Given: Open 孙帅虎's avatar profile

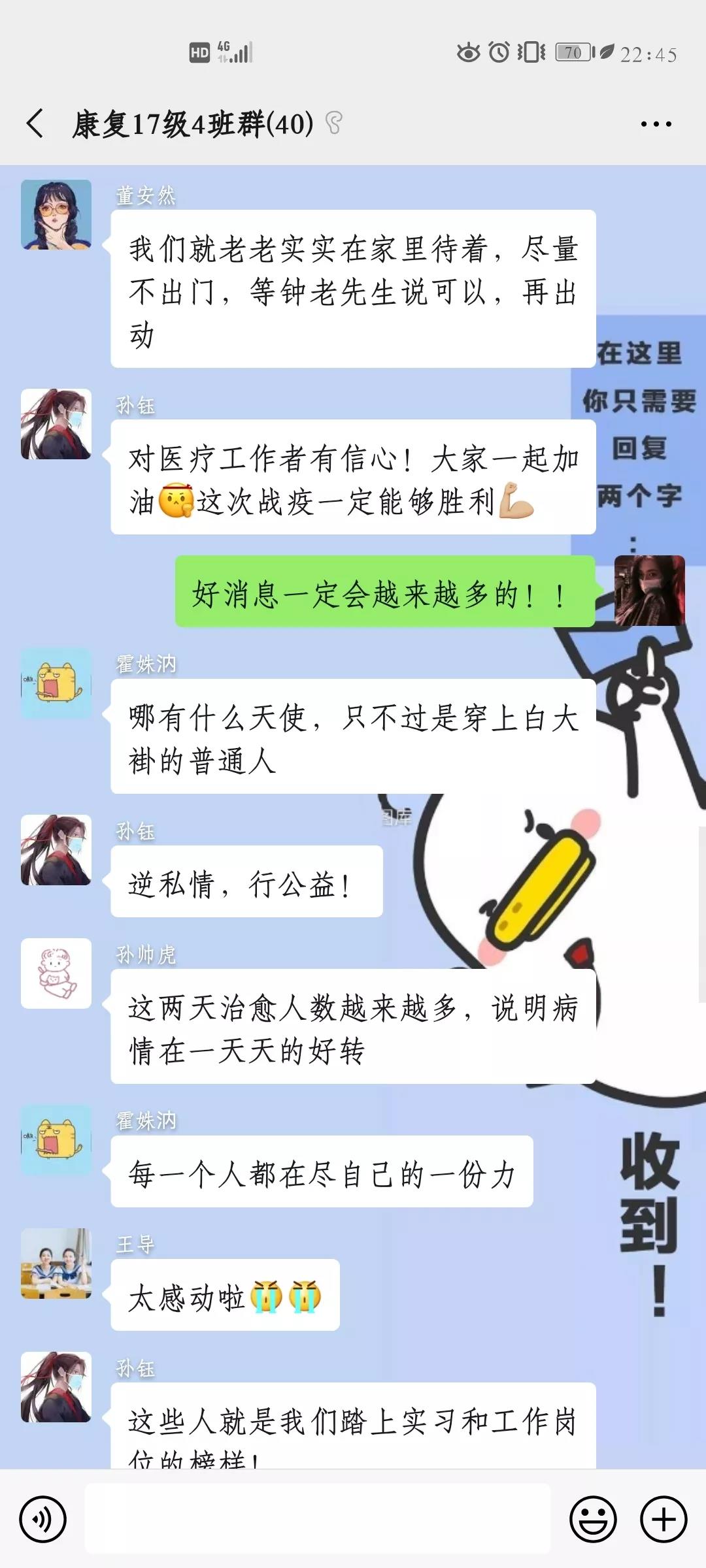Looking at the screenshot, I should [56, 973].
